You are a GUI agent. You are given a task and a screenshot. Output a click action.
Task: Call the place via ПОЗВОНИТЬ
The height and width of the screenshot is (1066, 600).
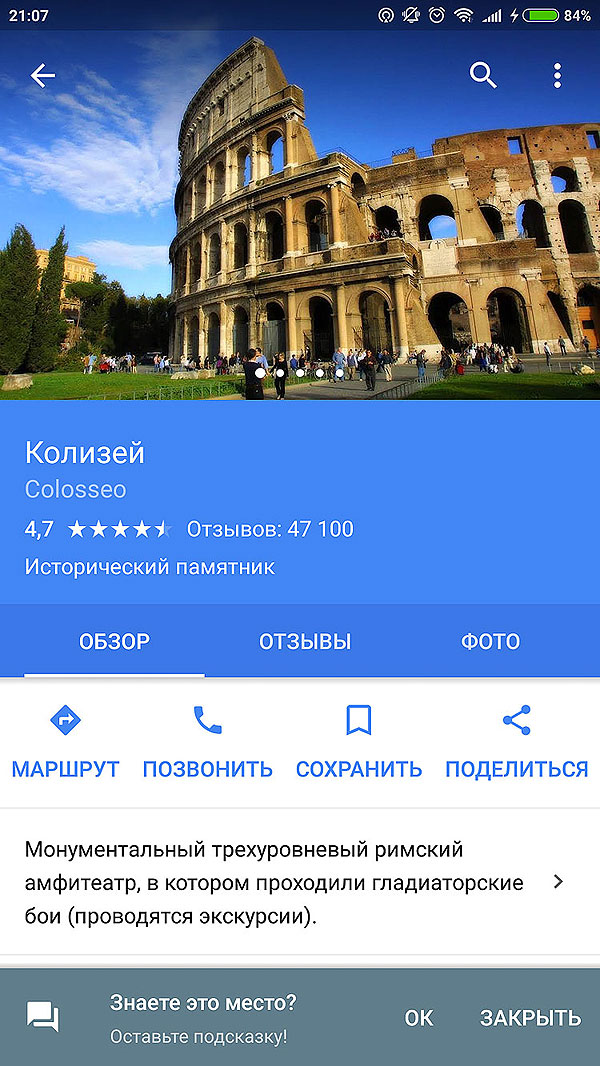coord(207,743)
